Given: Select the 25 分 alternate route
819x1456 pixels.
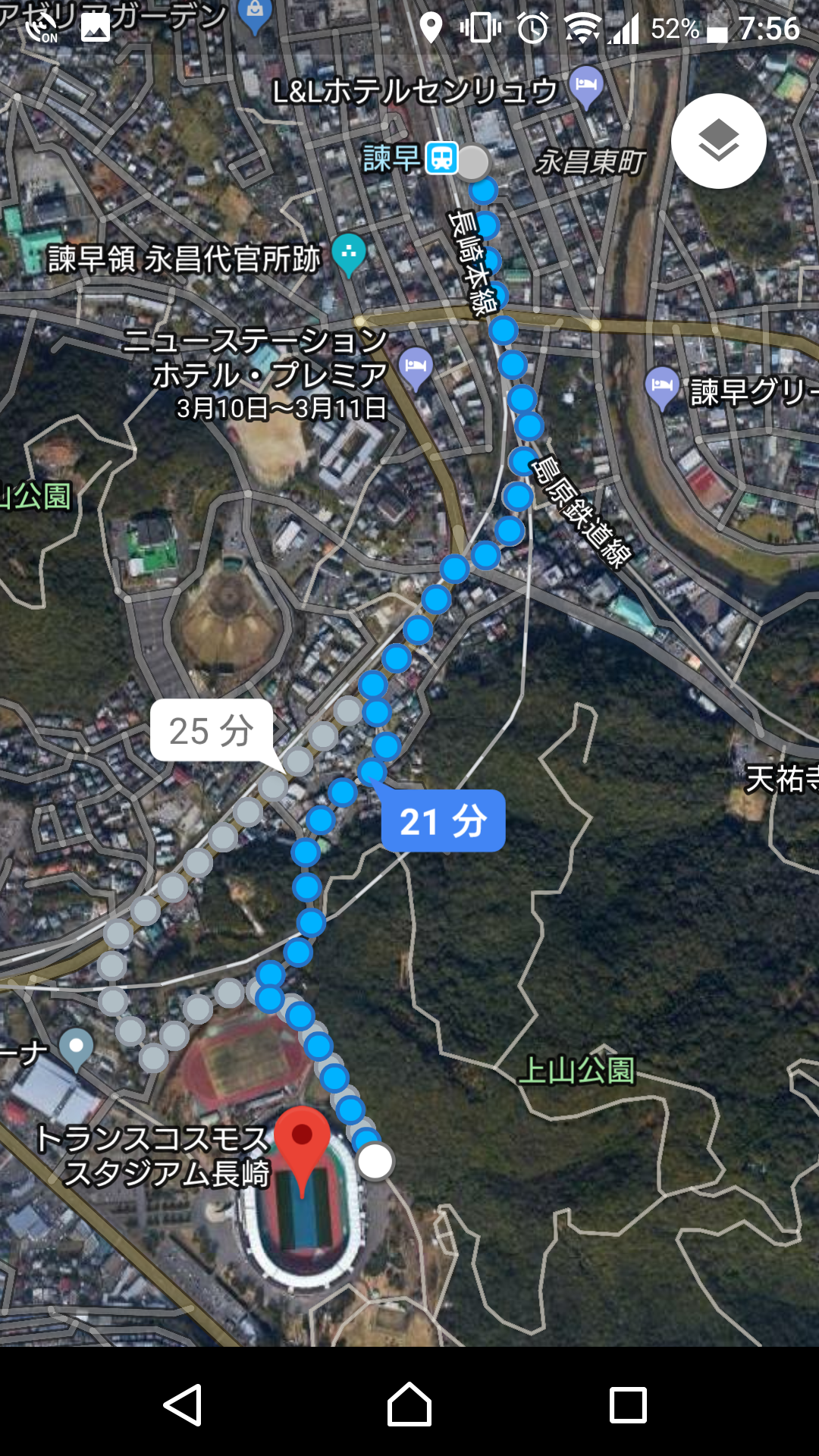Looking at the screenshot, I should click(x=212, y=731).
